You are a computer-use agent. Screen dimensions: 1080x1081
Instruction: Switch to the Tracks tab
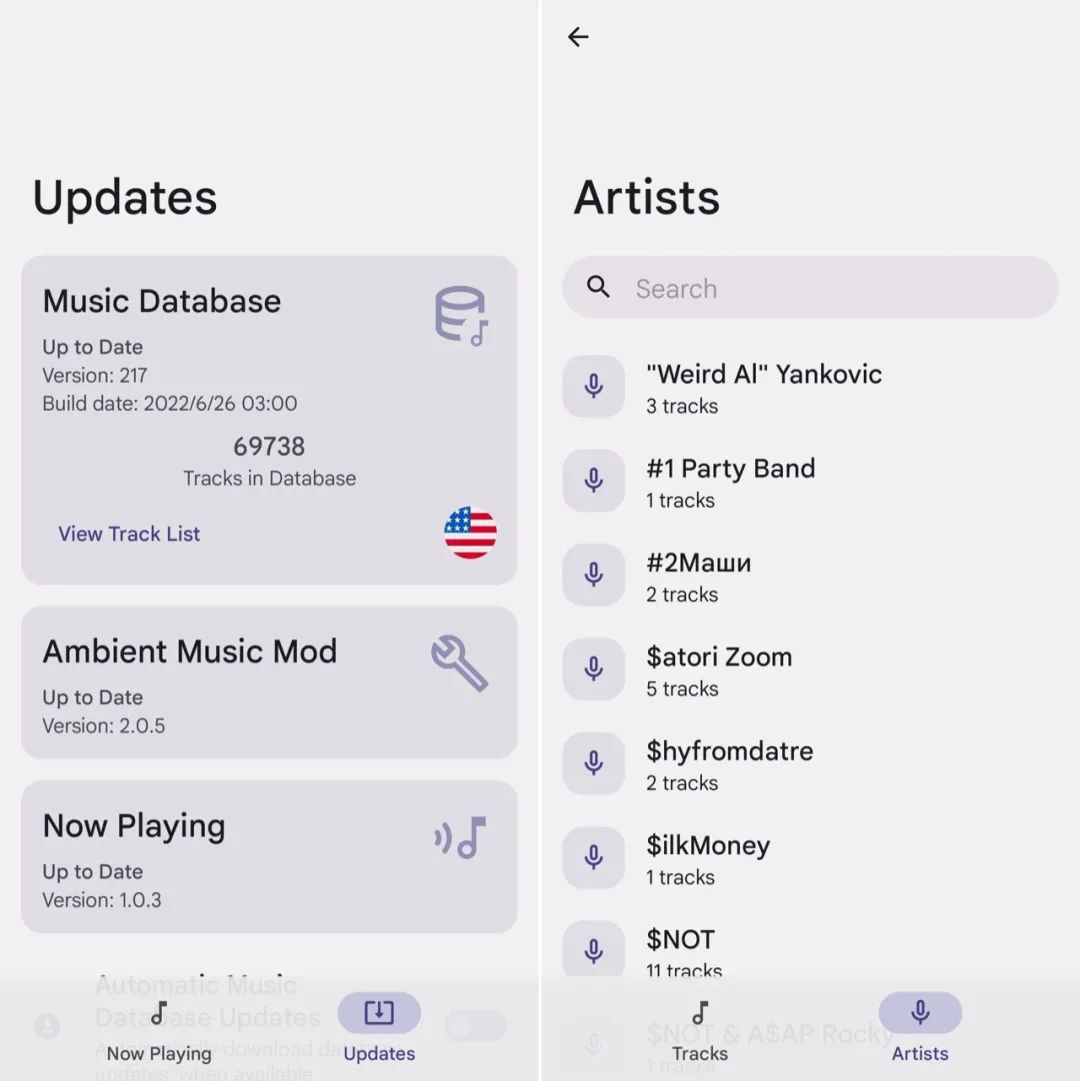coord(700,1031)
